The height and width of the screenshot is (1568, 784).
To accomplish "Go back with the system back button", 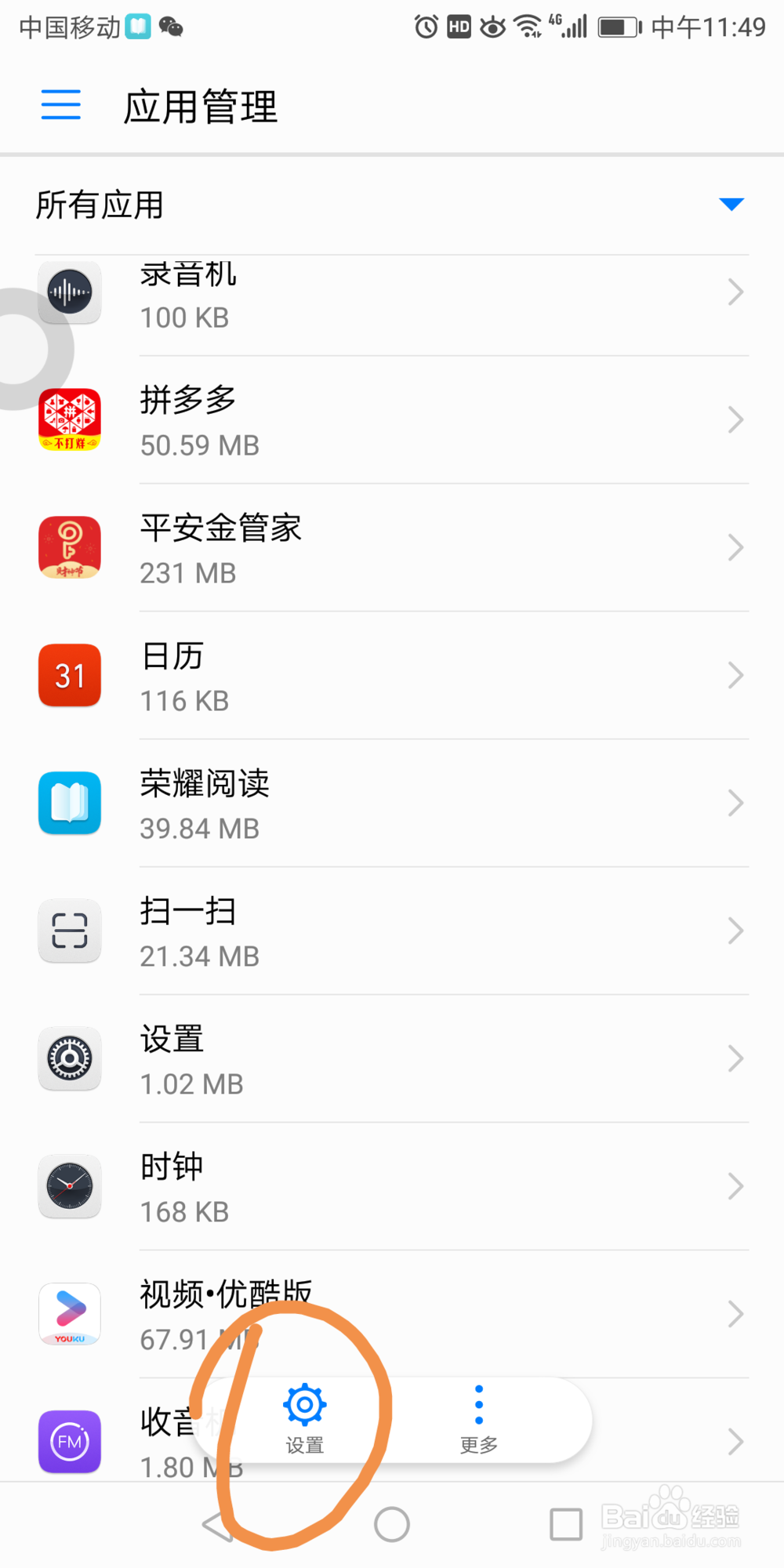I will pos(217,1525).
